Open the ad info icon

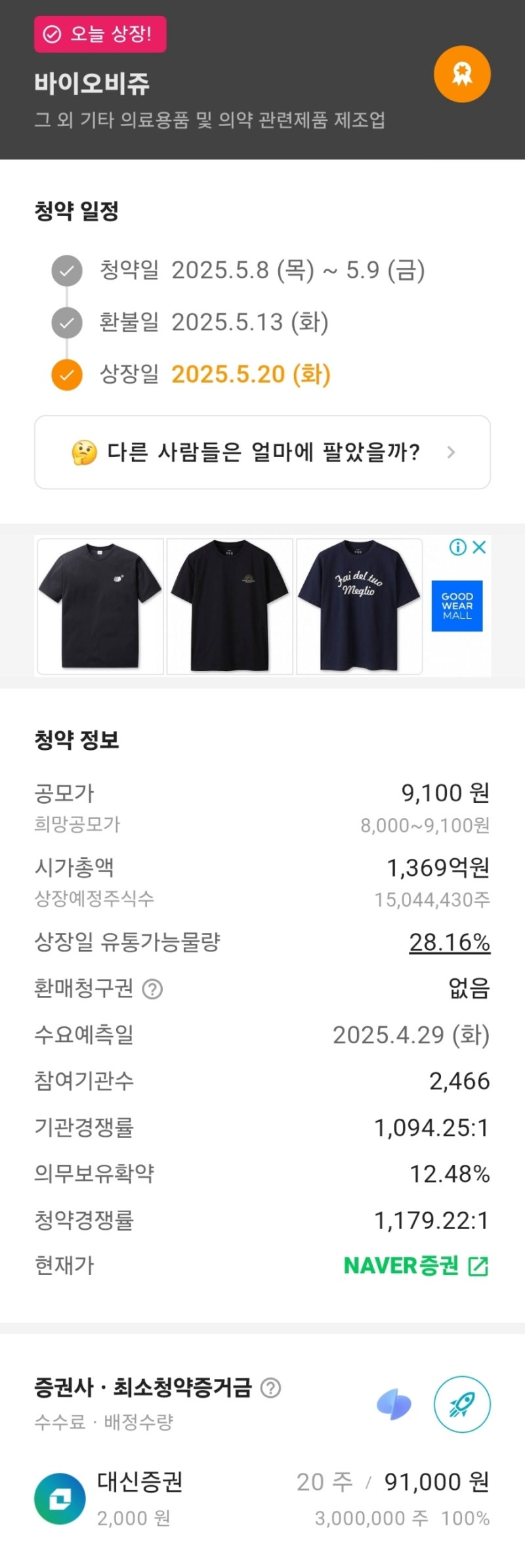[x=457, y=547]
